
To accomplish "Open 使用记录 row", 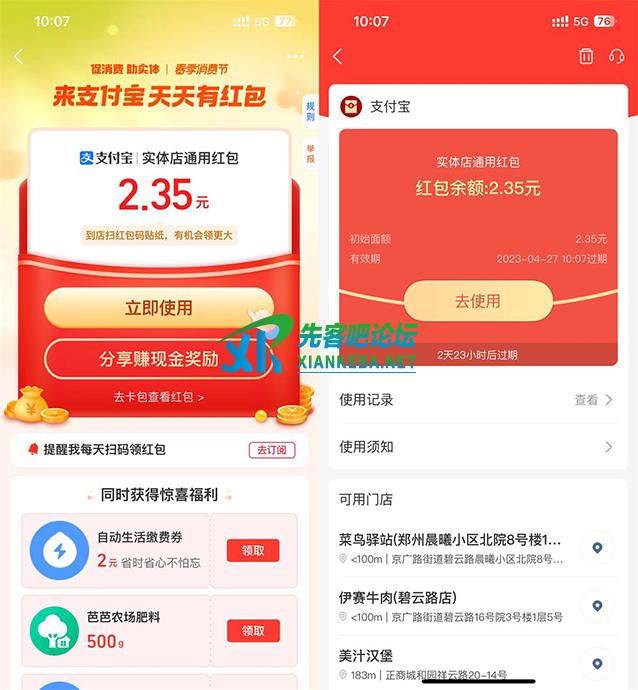I will 477,400.
